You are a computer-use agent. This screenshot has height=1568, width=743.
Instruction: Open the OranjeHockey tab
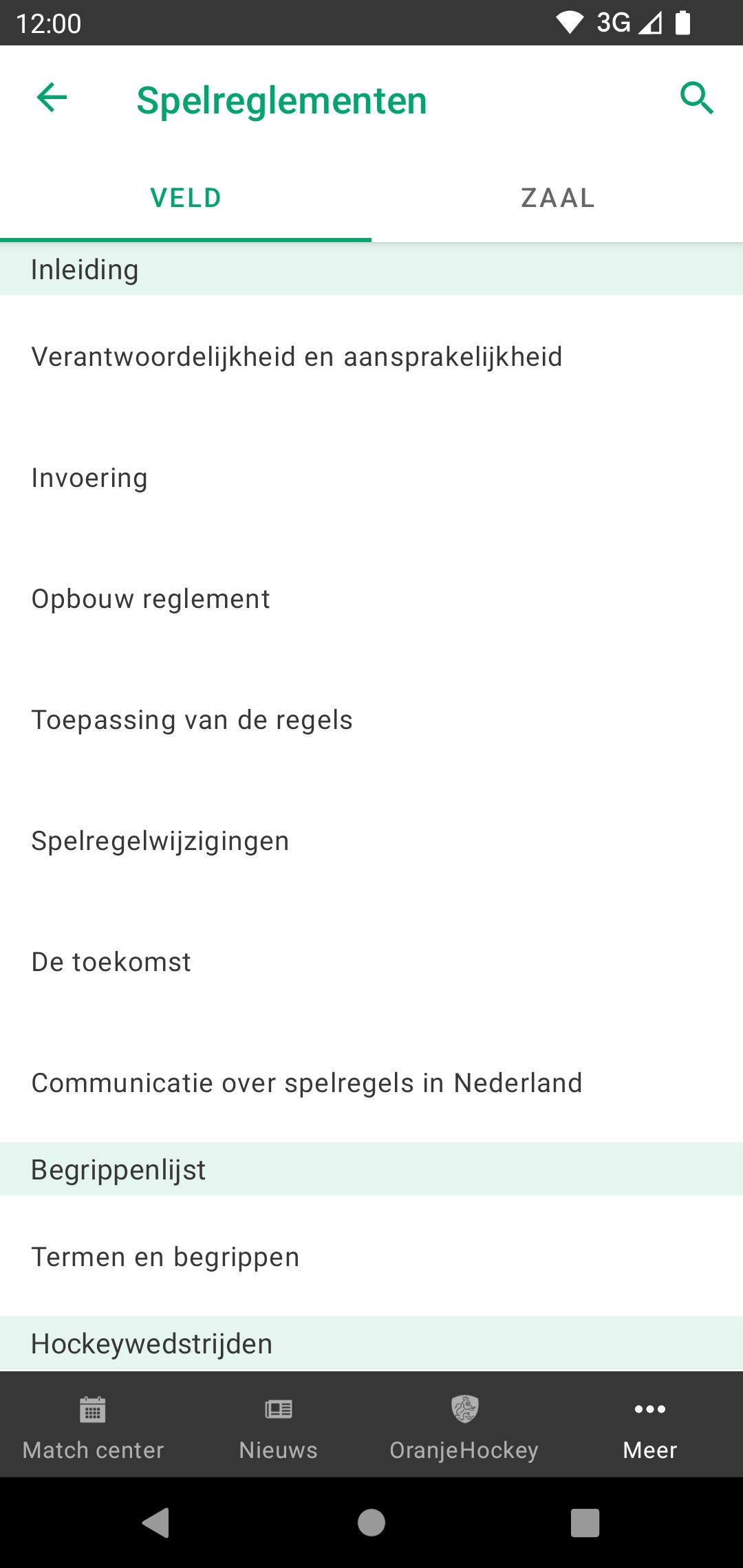tap(464, 1425)
